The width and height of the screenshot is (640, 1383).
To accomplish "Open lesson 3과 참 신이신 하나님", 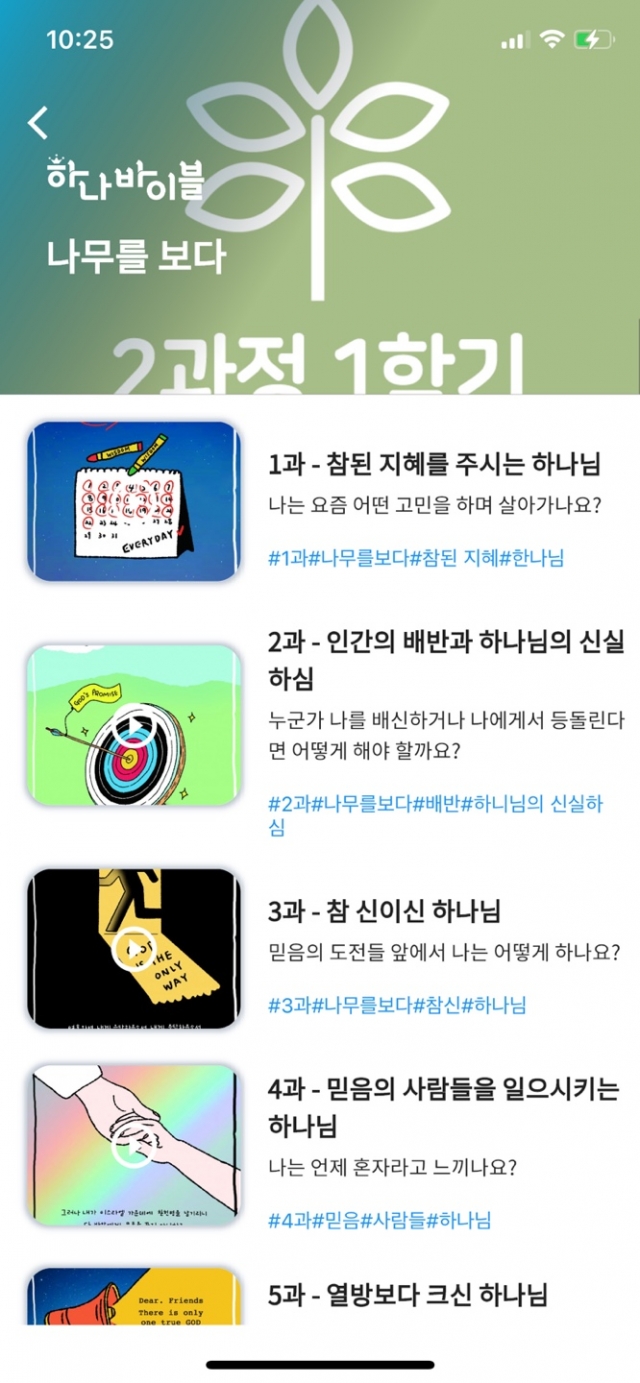I will click(384, 911).
